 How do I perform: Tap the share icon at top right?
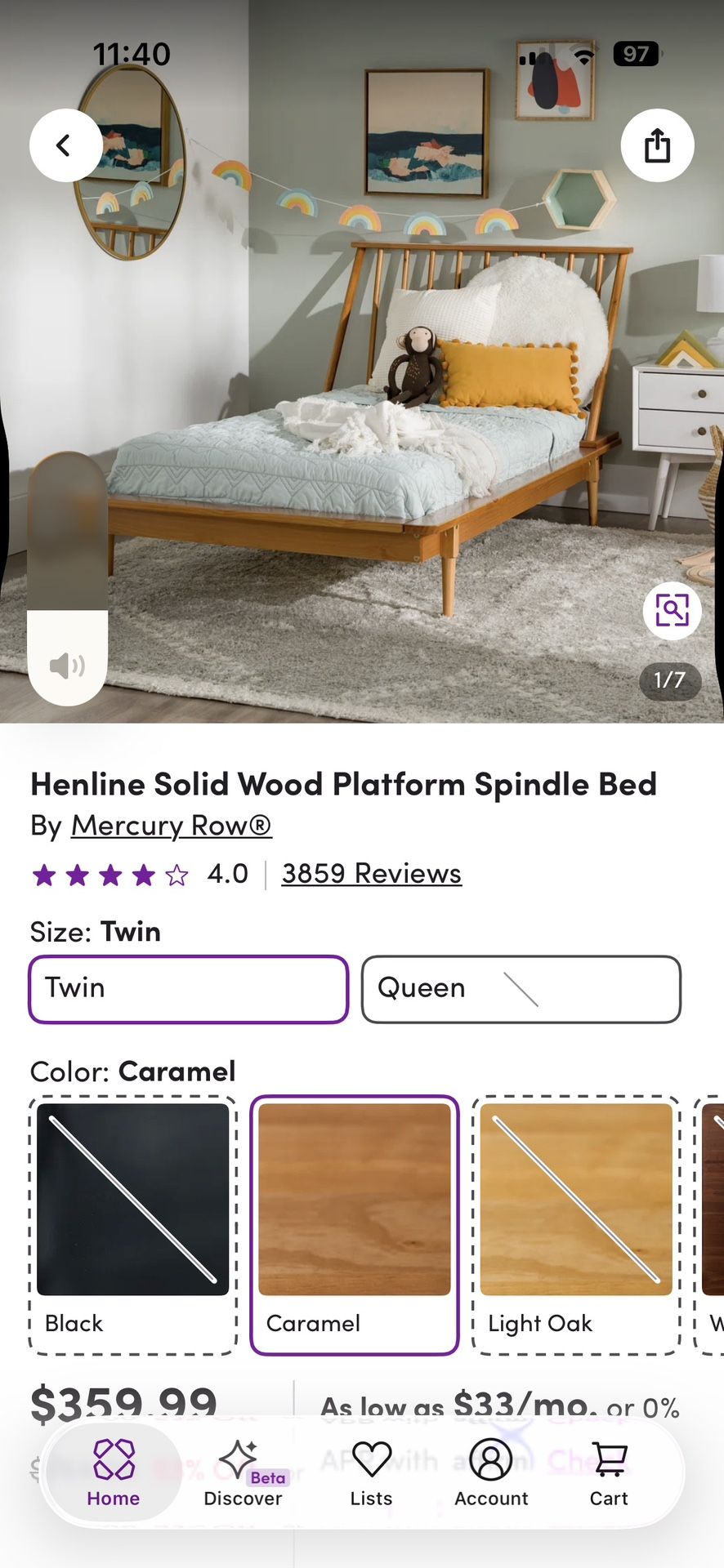coord(657,145)
